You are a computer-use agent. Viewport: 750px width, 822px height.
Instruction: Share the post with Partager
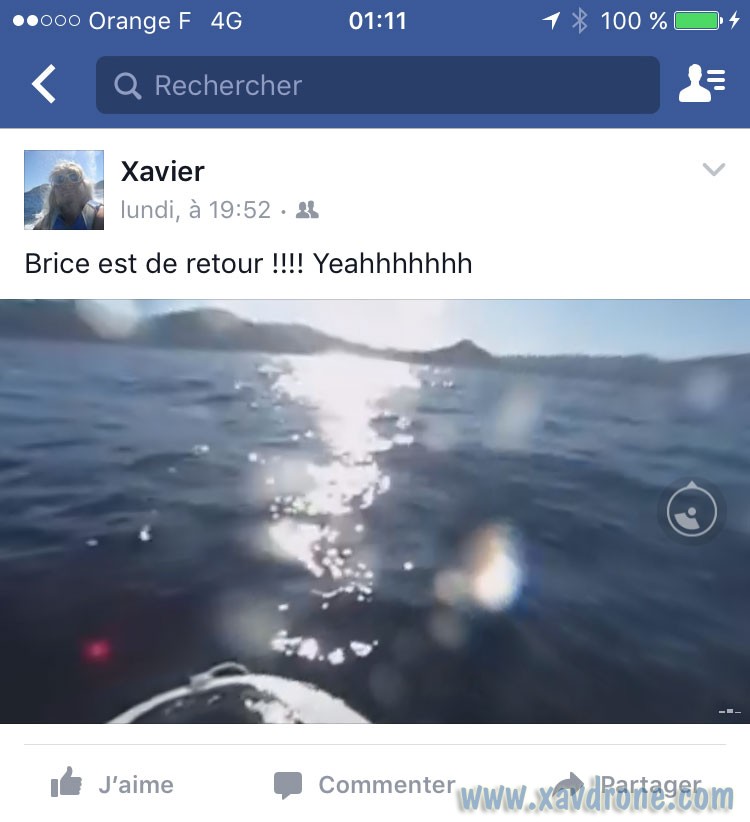click(628, 785)
